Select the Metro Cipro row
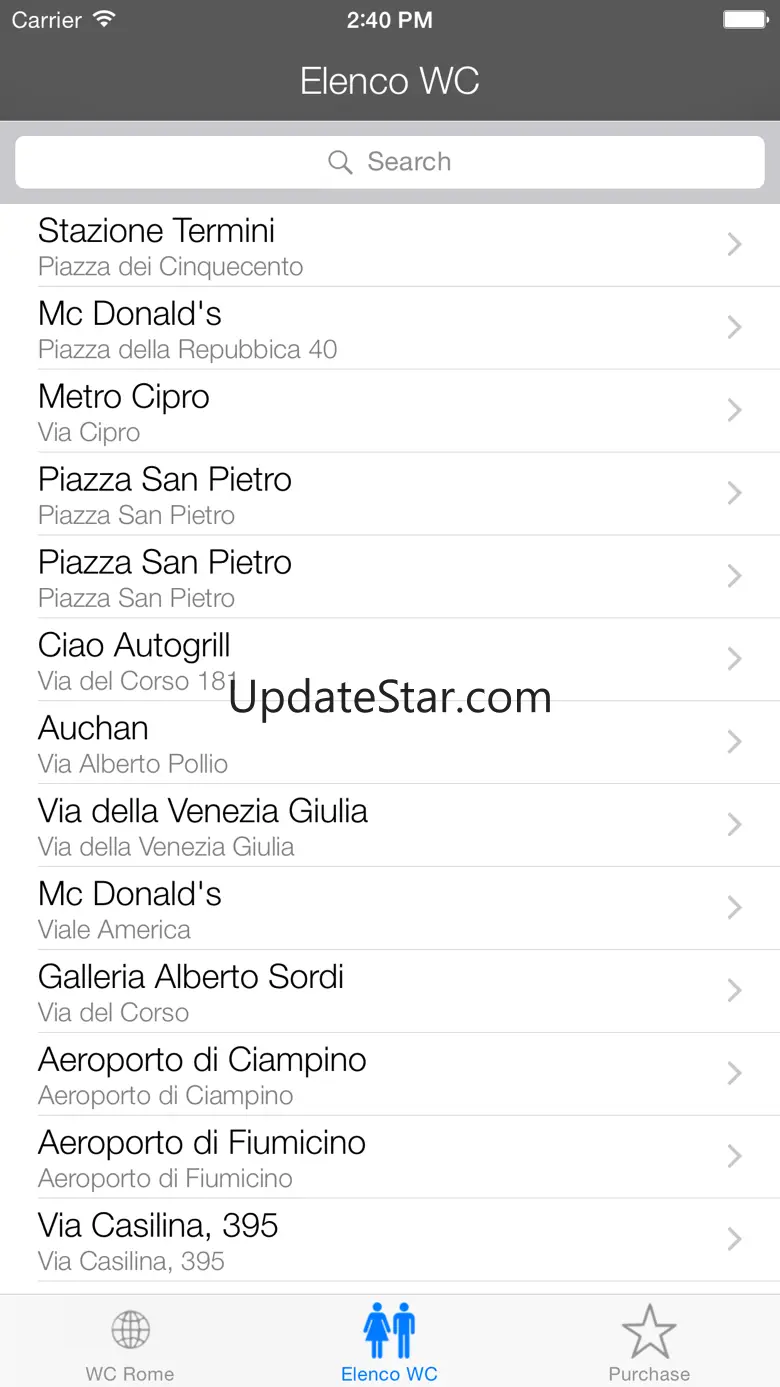Screen dimensions: 780x1387 coord(390,412)
